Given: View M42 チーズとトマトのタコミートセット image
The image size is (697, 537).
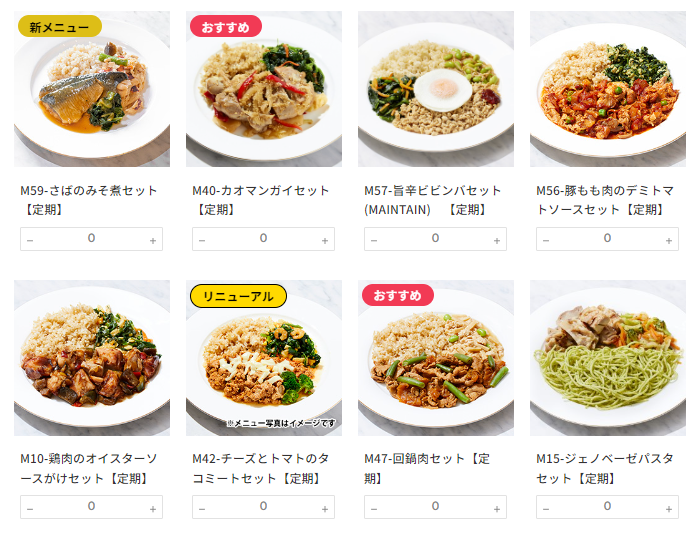Looking at the screenshot, I should coord(263,358).
